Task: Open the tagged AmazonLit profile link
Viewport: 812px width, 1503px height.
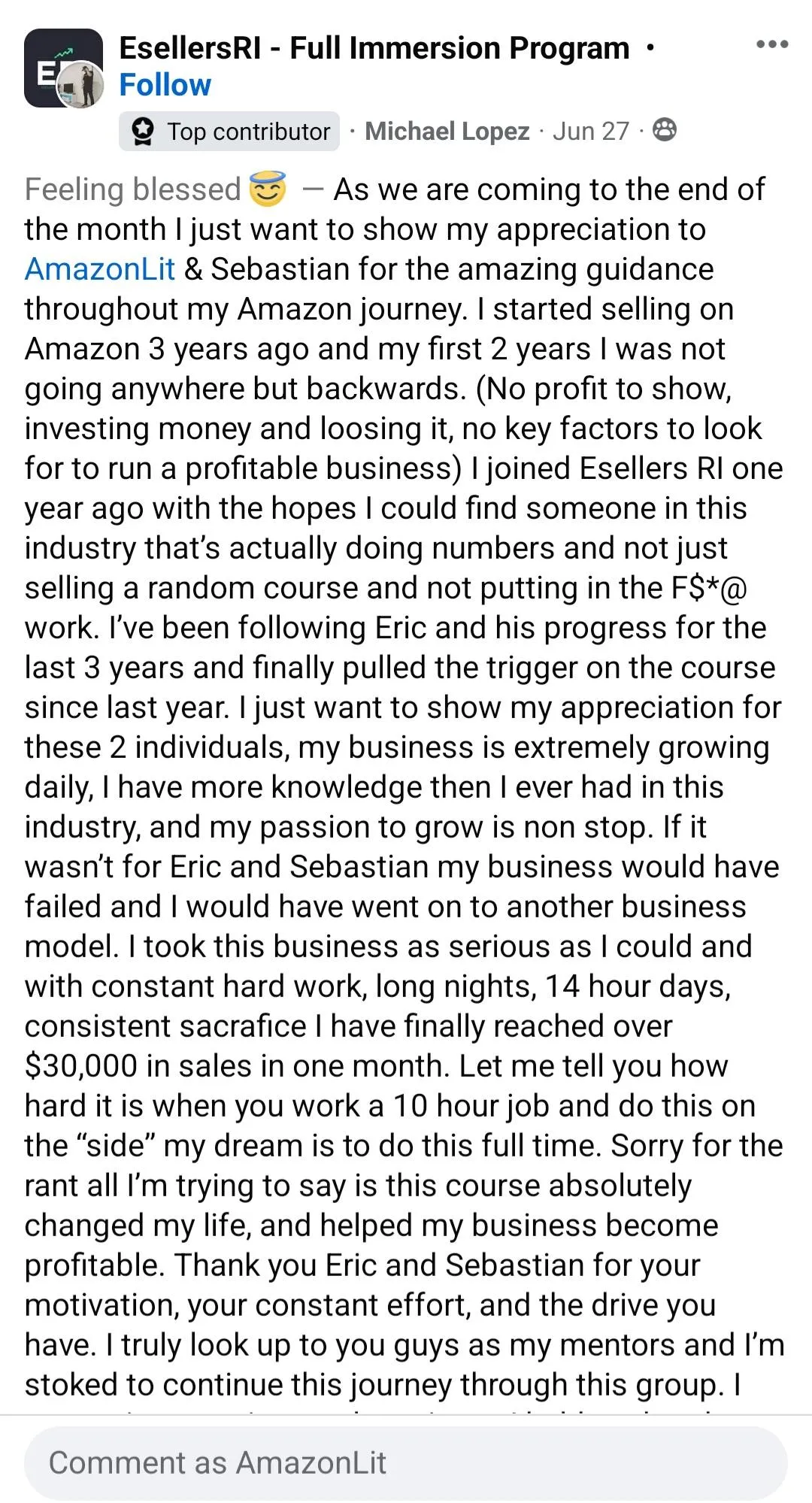Action: coord(99,269)
